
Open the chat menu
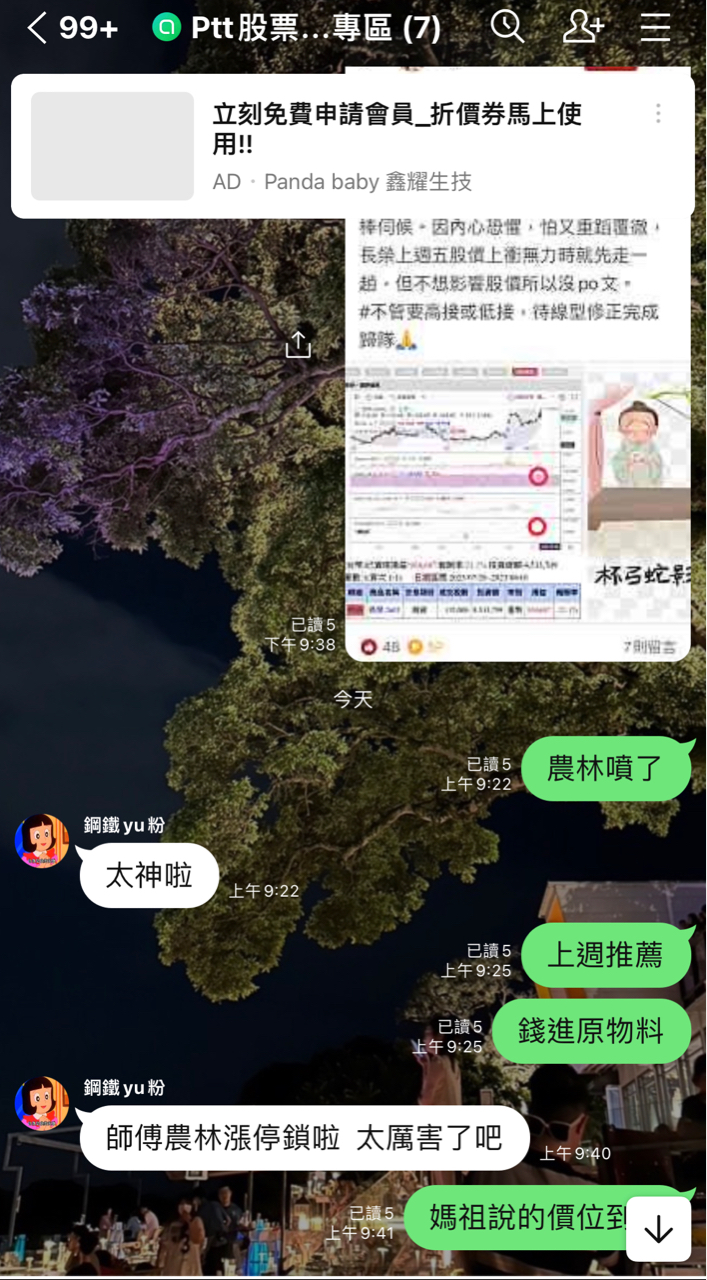[x=655, y=27]
